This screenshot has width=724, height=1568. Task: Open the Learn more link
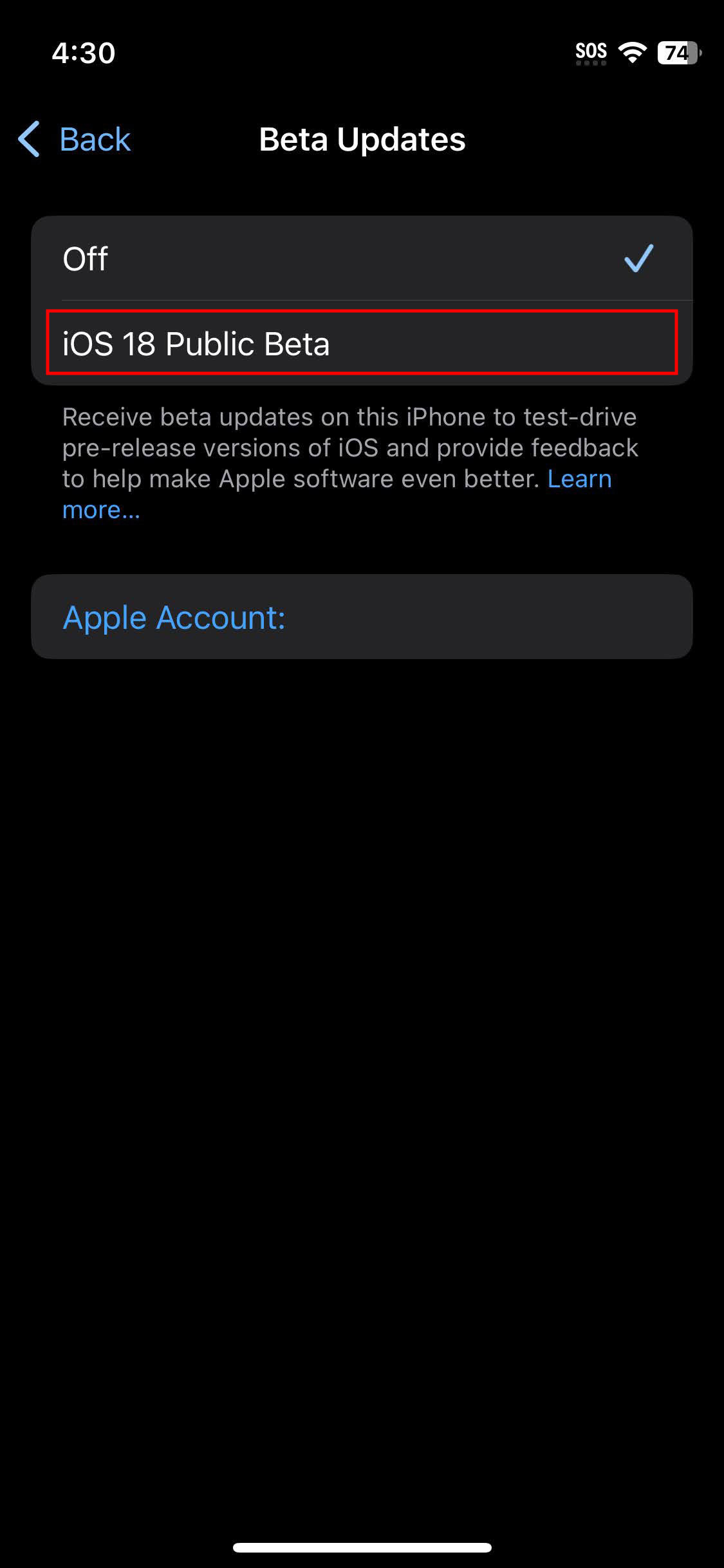click(x=579, y=479)
